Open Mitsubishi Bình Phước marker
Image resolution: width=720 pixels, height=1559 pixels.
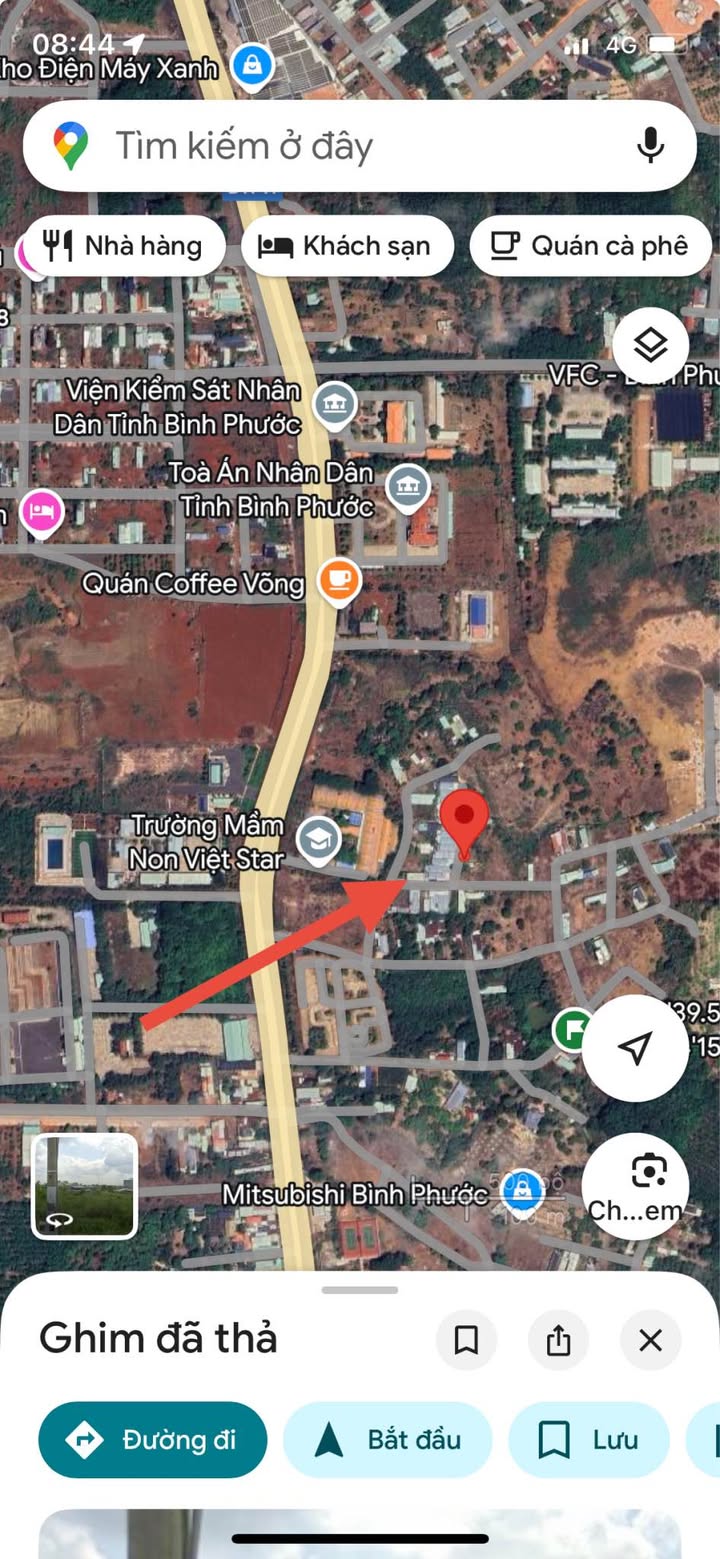521,1190
